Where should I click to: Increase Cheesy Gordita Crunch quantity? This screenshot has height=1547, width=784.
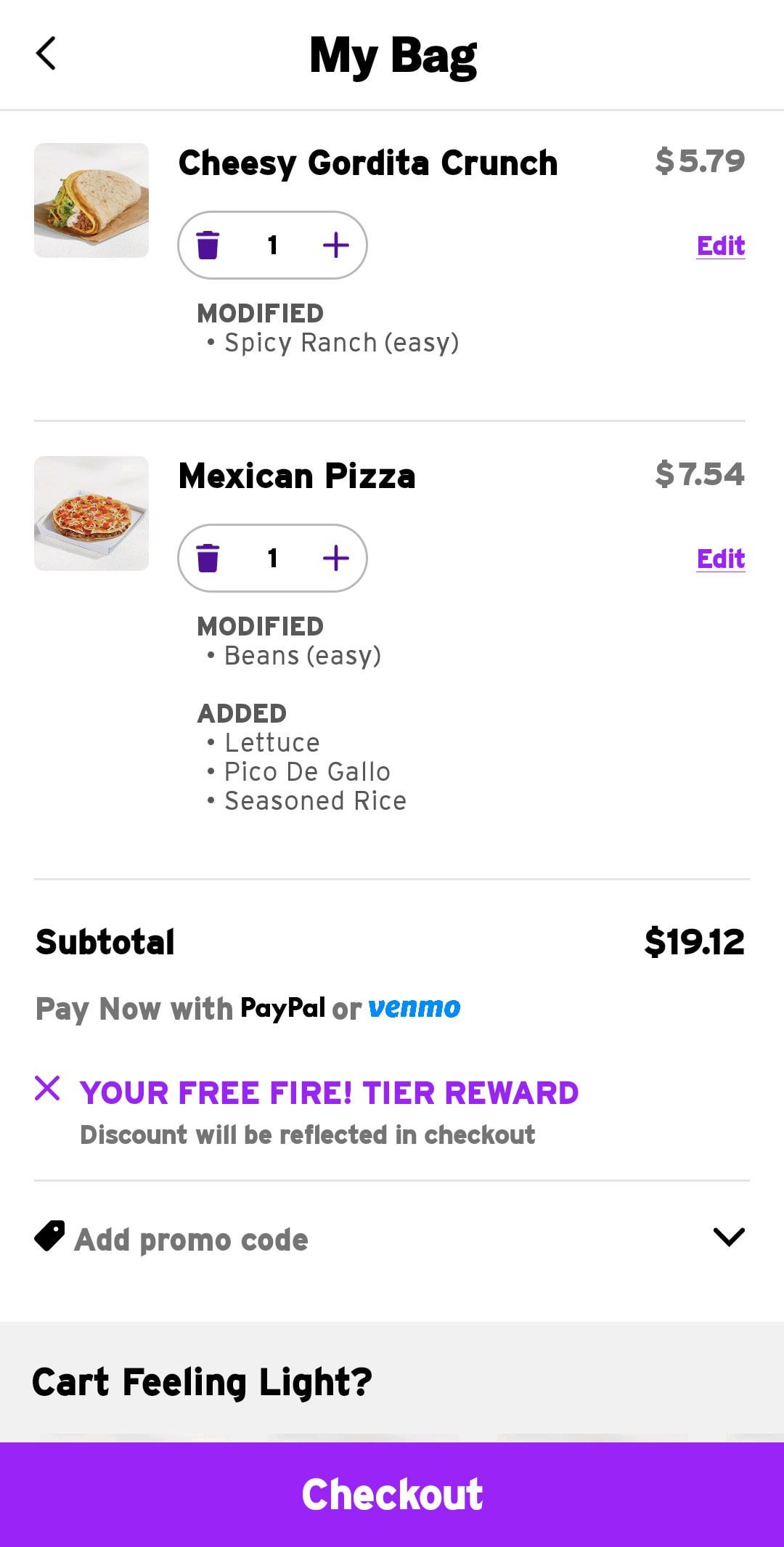point(335,245)
